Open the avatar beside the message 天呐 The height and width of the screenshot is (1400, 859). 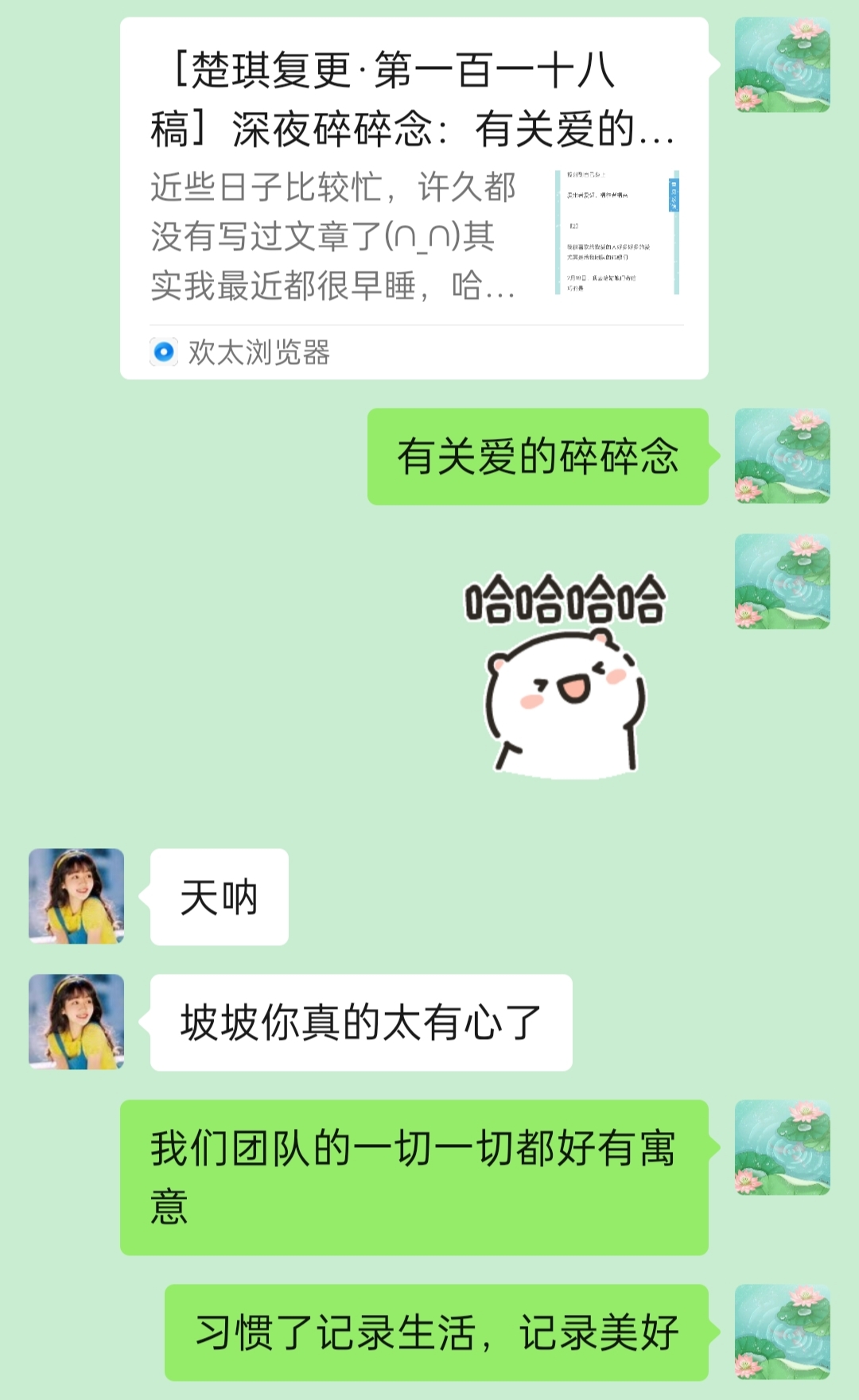76,896
